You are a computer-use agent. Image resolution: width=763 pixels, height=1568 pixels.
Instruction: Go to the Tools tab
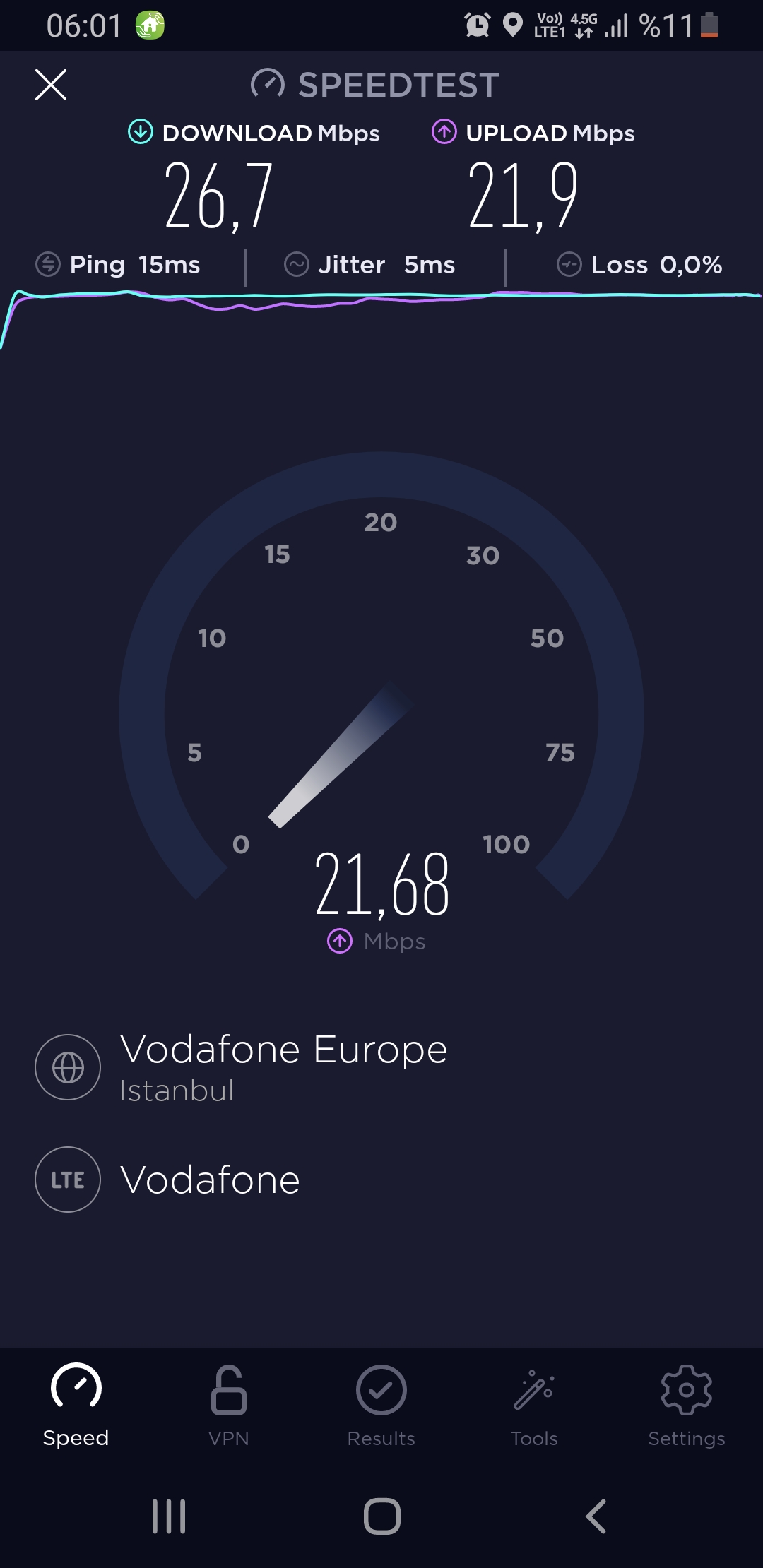pyautogui.click(x=534, y=1406)
